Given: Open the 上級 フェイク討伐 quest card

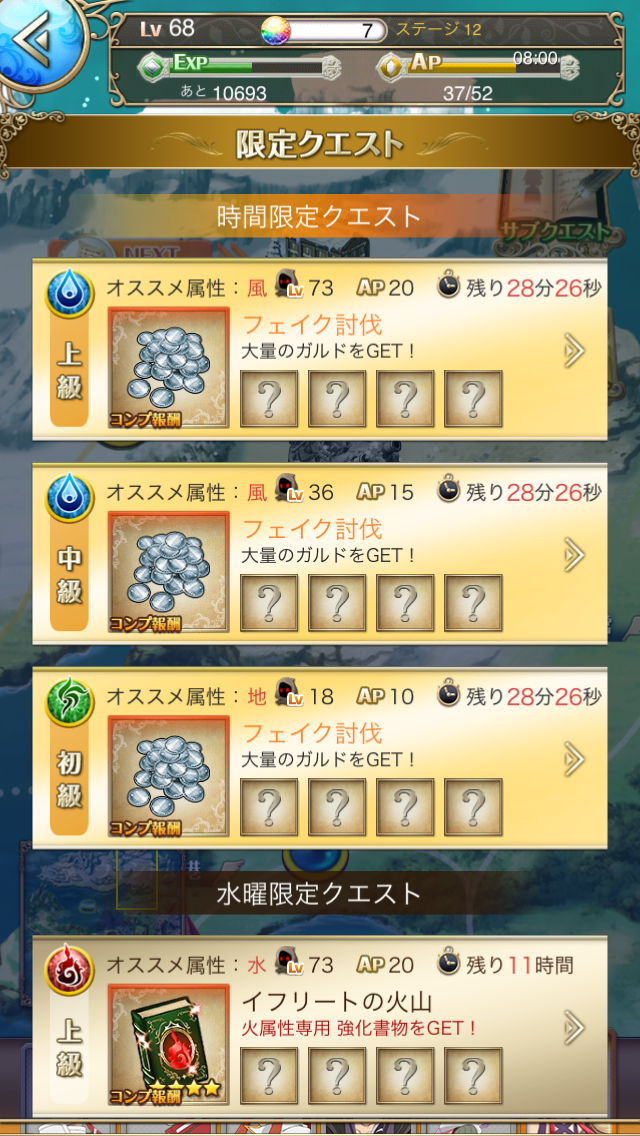Looking at the screenshot, I should pyautogui.click(x=320, y=350).
